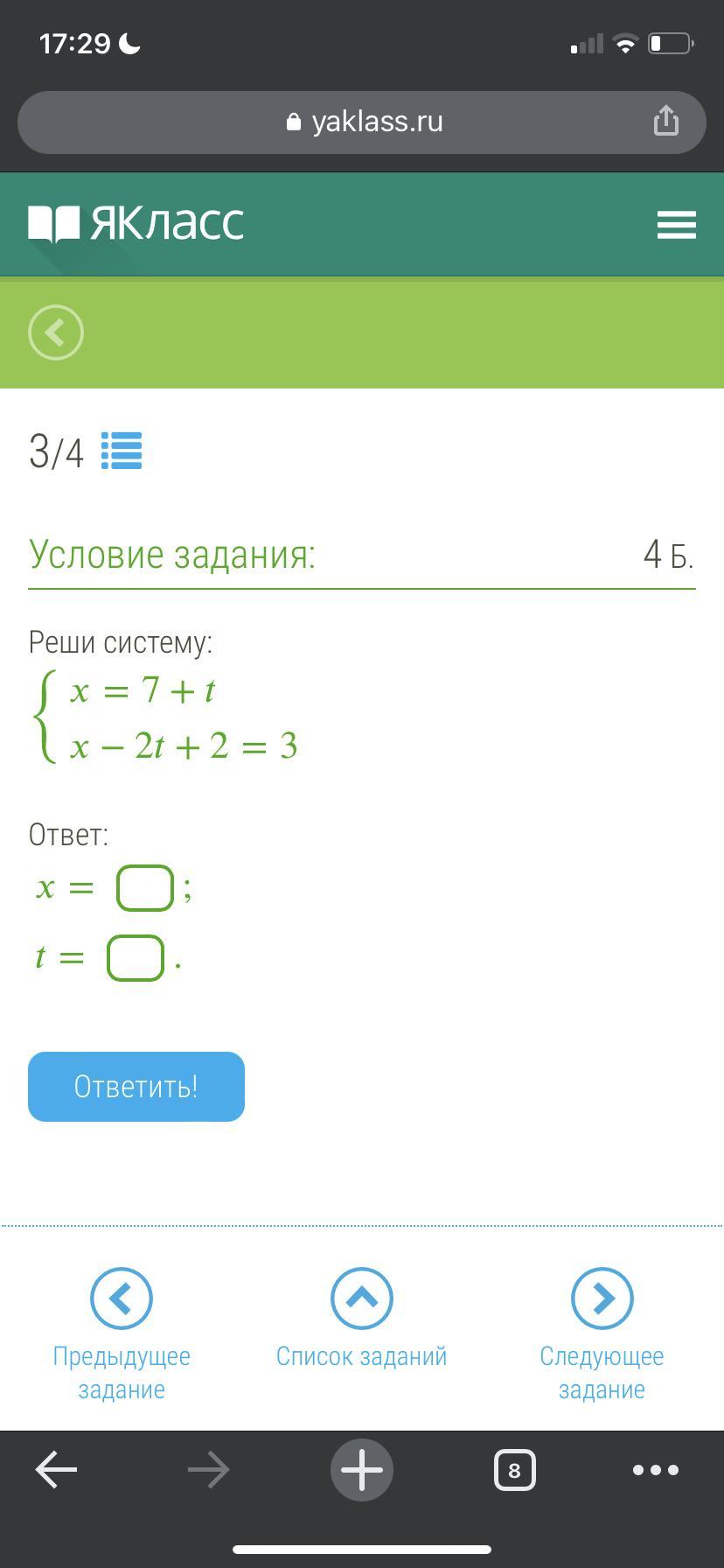Tap the yaklass.ru address bar
Screen dimensions: 724x1568
[x=362, y=122]
